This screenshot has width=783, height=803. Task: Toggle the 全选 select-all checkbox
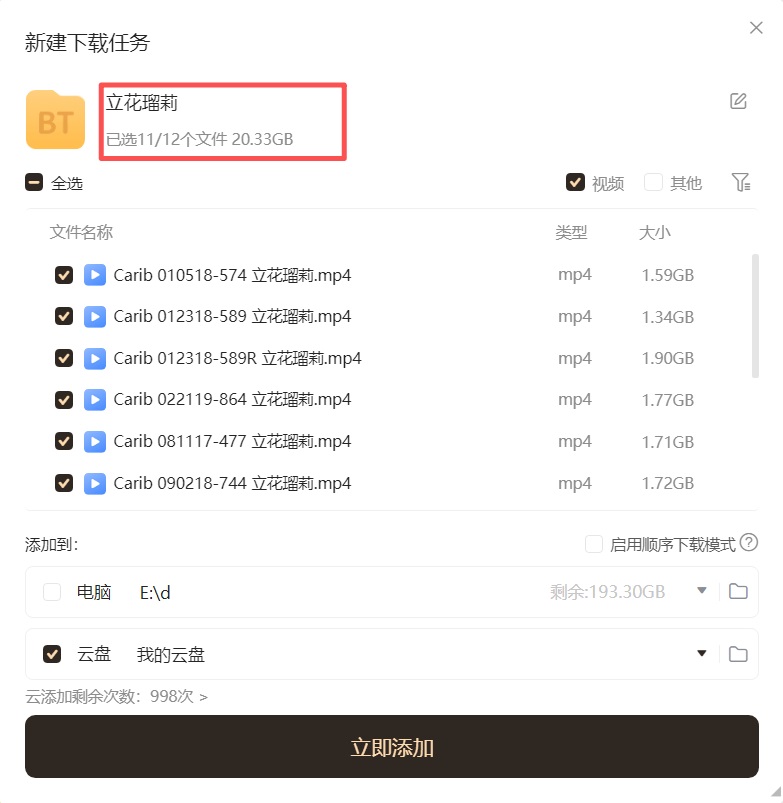pos(34,183)
